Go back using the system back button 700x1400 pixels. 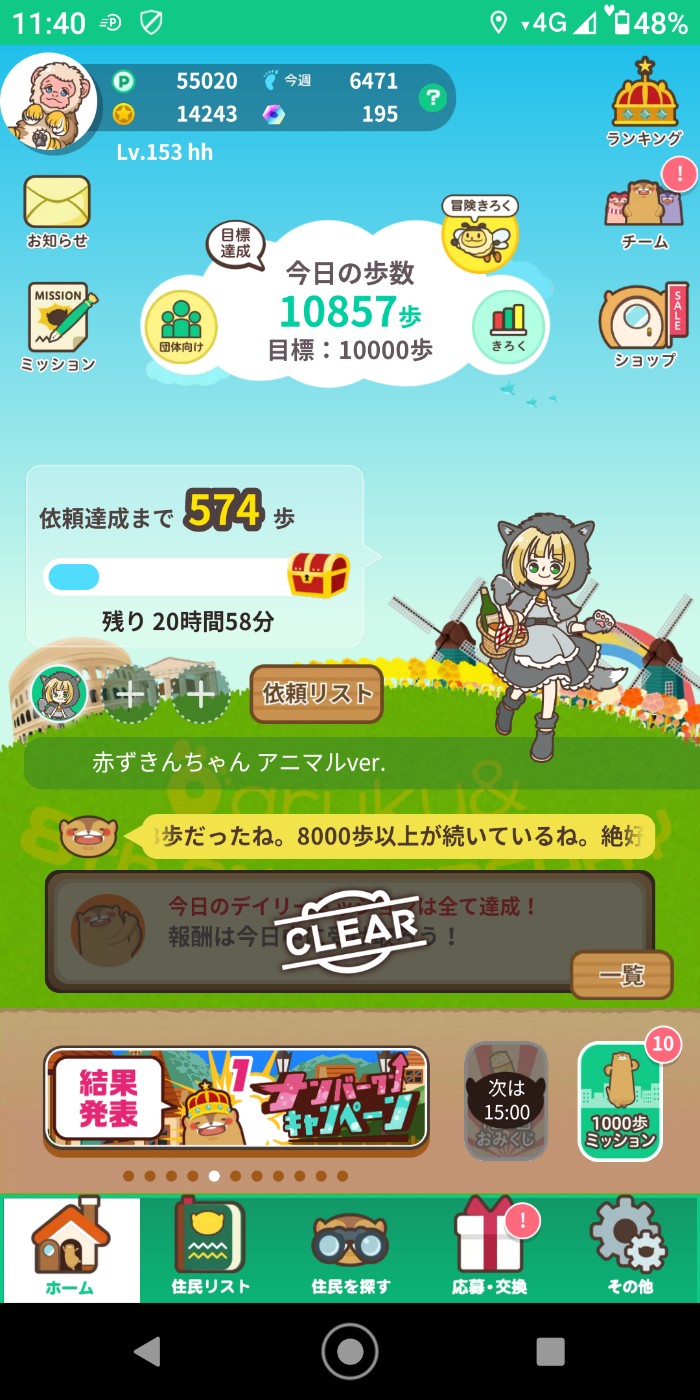pyautogui.click(x=148, y=1351)
